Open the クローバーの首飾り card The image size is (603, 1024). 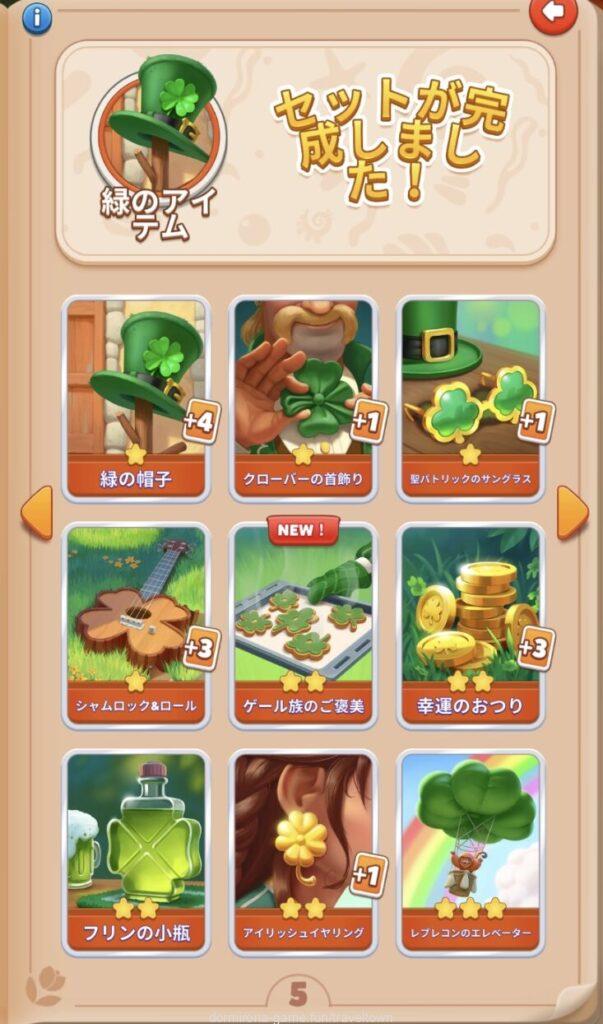pos(303,396)
